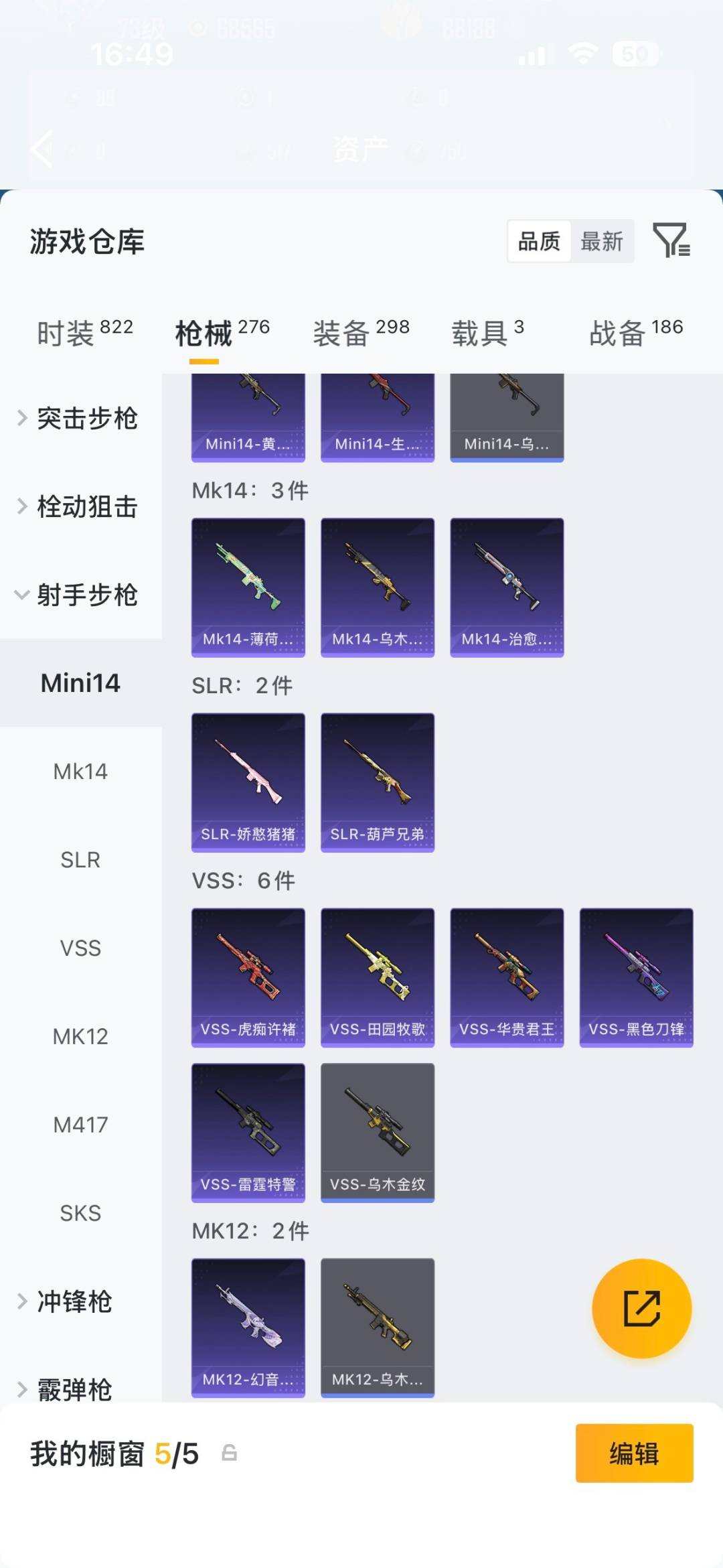Go back using the top-left arrow

coord(42,149)
